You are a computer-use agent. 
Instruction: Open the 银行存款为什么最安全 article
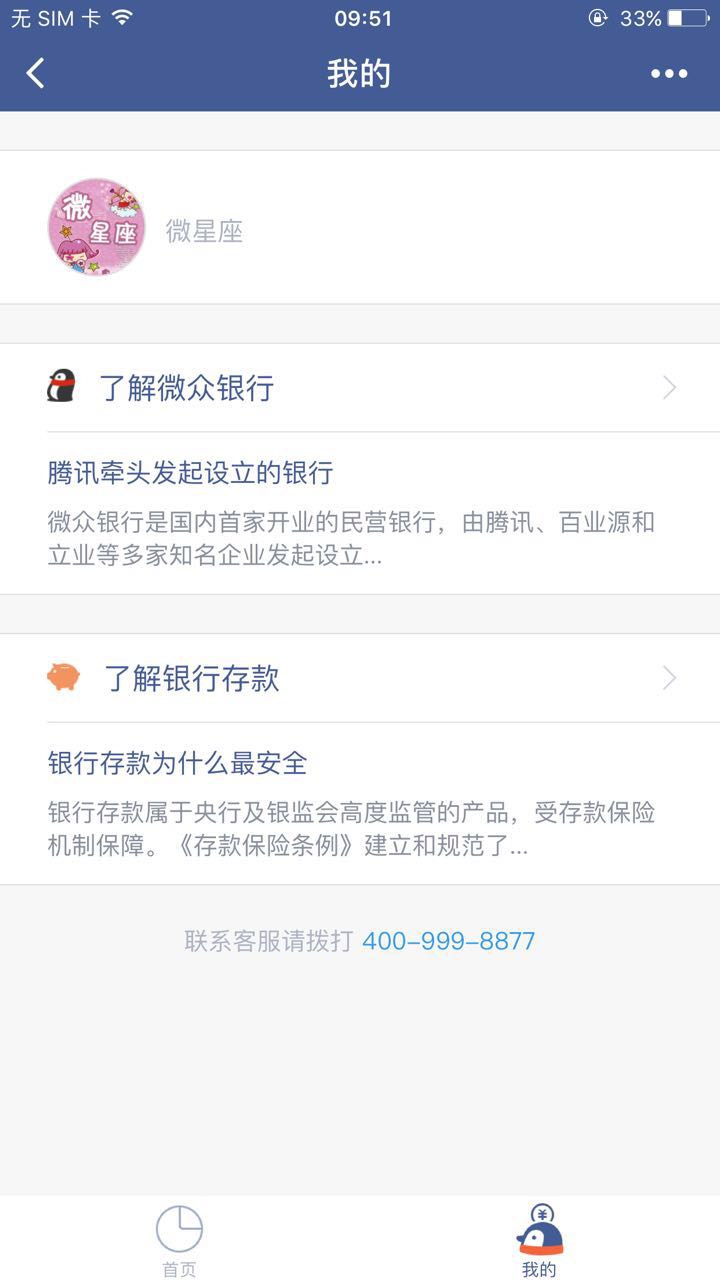tap(178, 763)
